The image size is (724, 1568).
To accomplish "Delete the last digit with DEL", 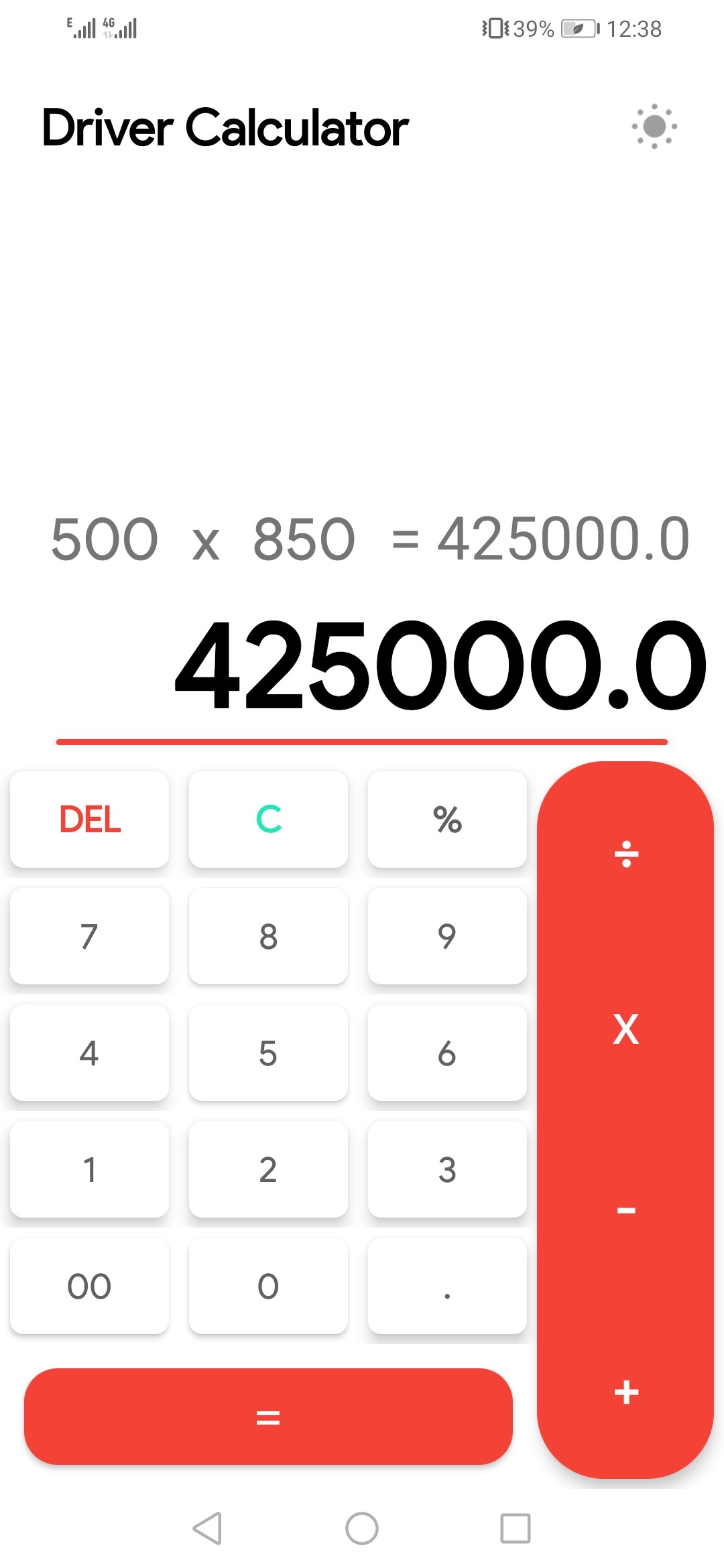I will 90,819.
